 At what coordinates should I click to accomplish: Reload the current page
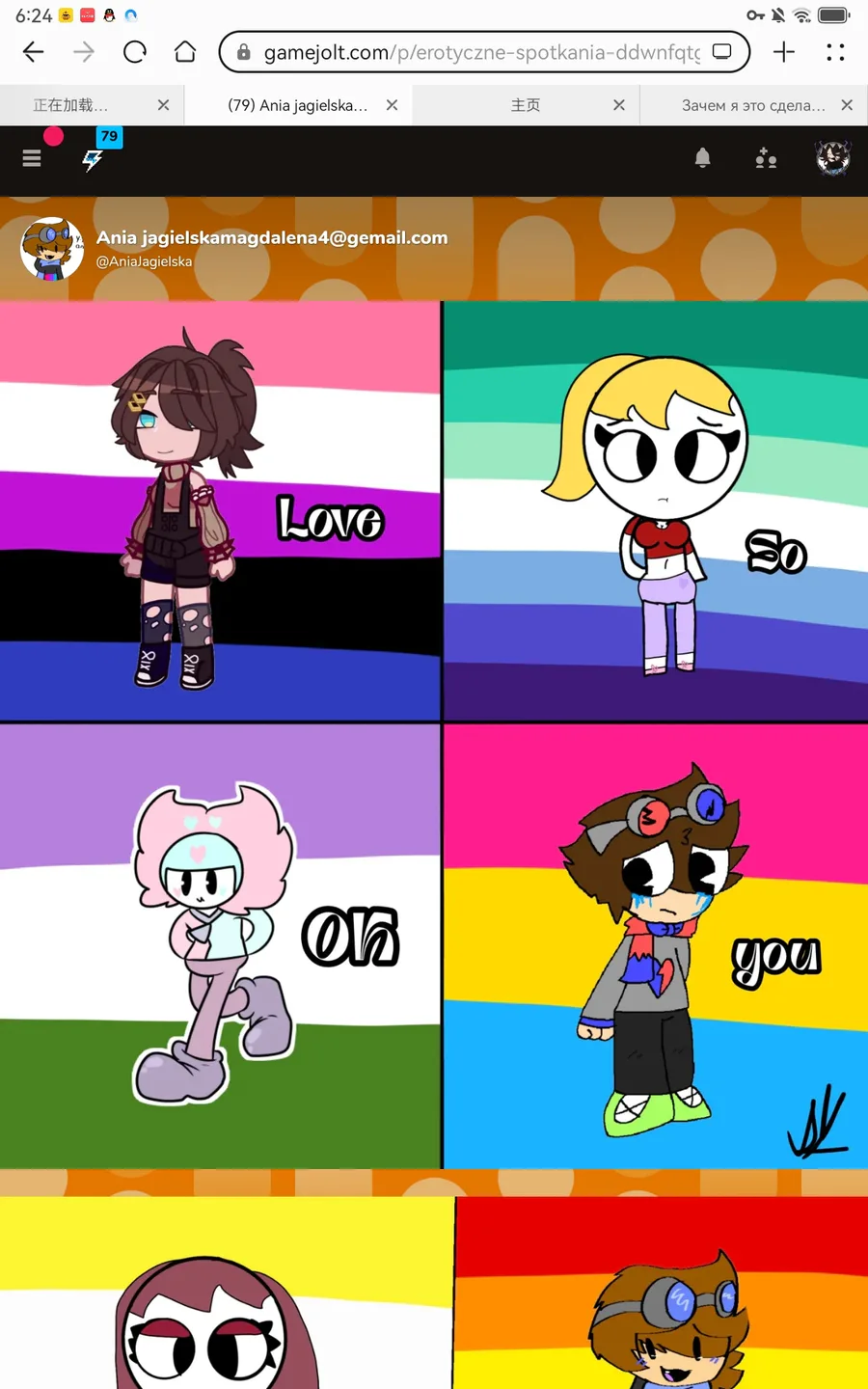pyautogui.click(x=135, y=52)
